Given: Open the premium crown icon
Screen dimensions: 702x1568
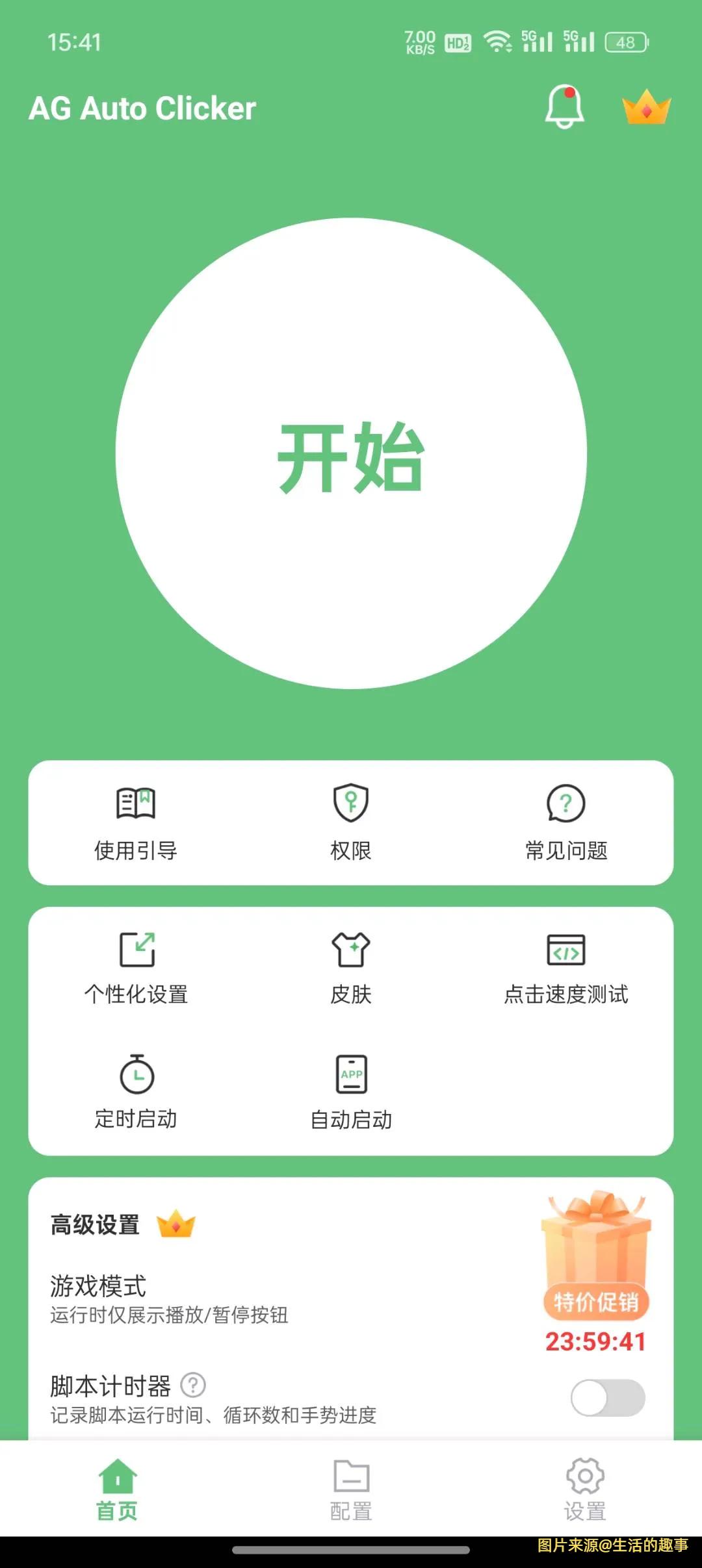Looking at the screenshot, I should (646, 108).
